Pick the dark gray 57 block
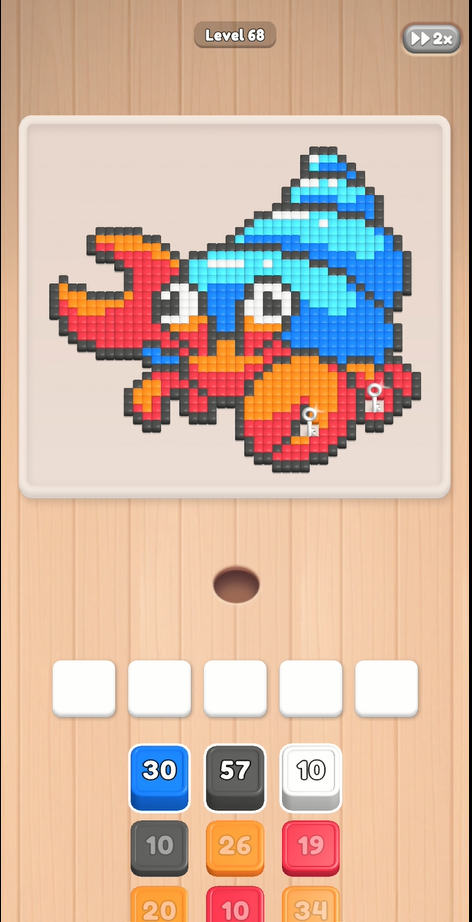Viewport: 472px width, 922px height. 235,777
